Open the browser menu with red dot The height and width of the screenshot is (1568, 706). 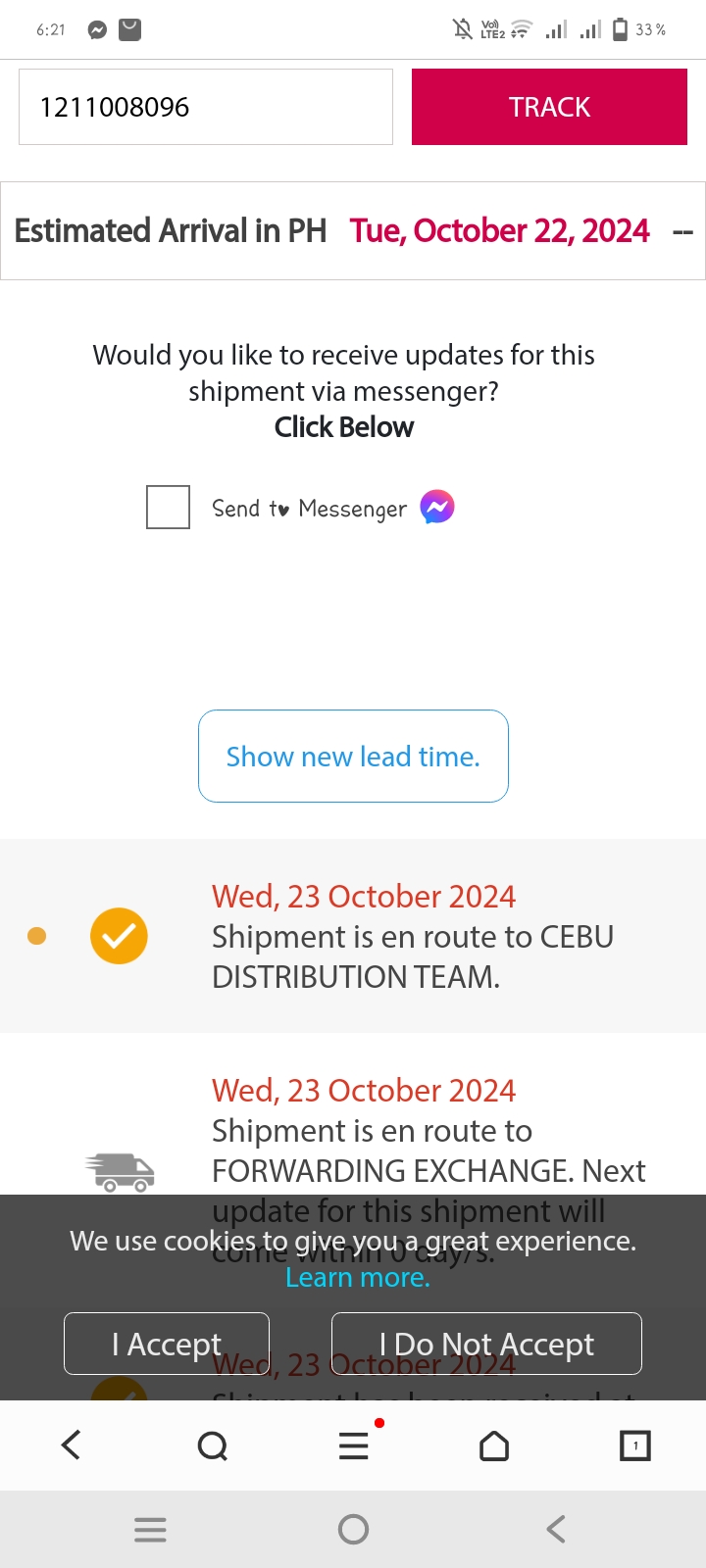tap(354, 1445)
